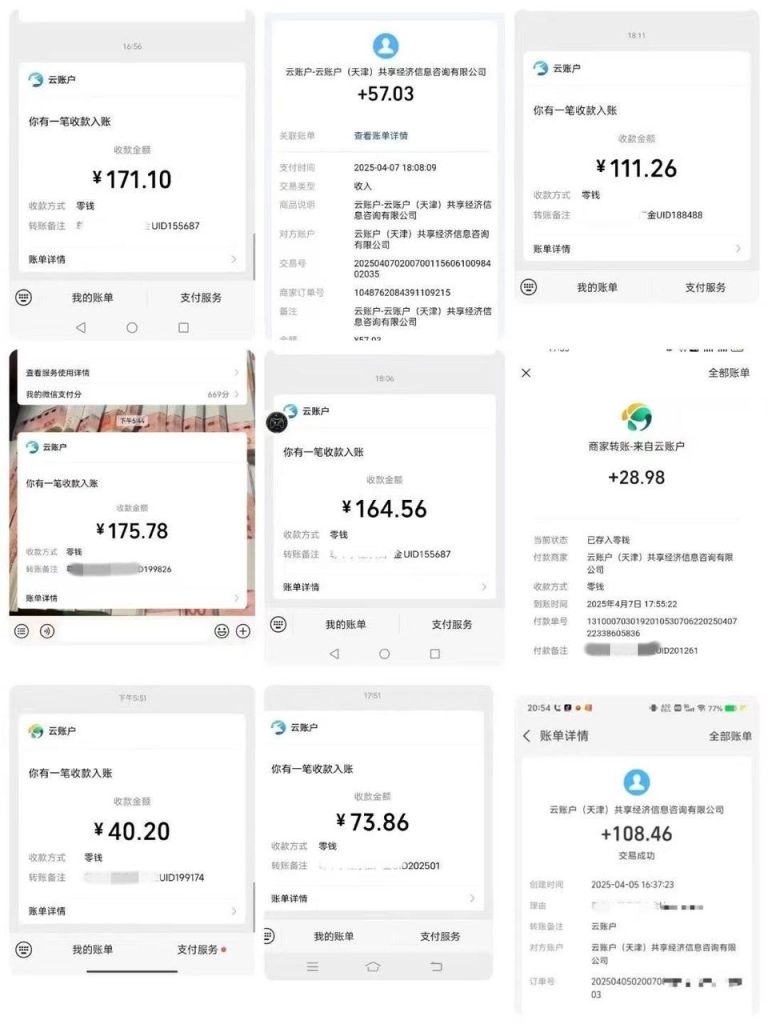Tap the plus icon in the chat input bar

243,630
